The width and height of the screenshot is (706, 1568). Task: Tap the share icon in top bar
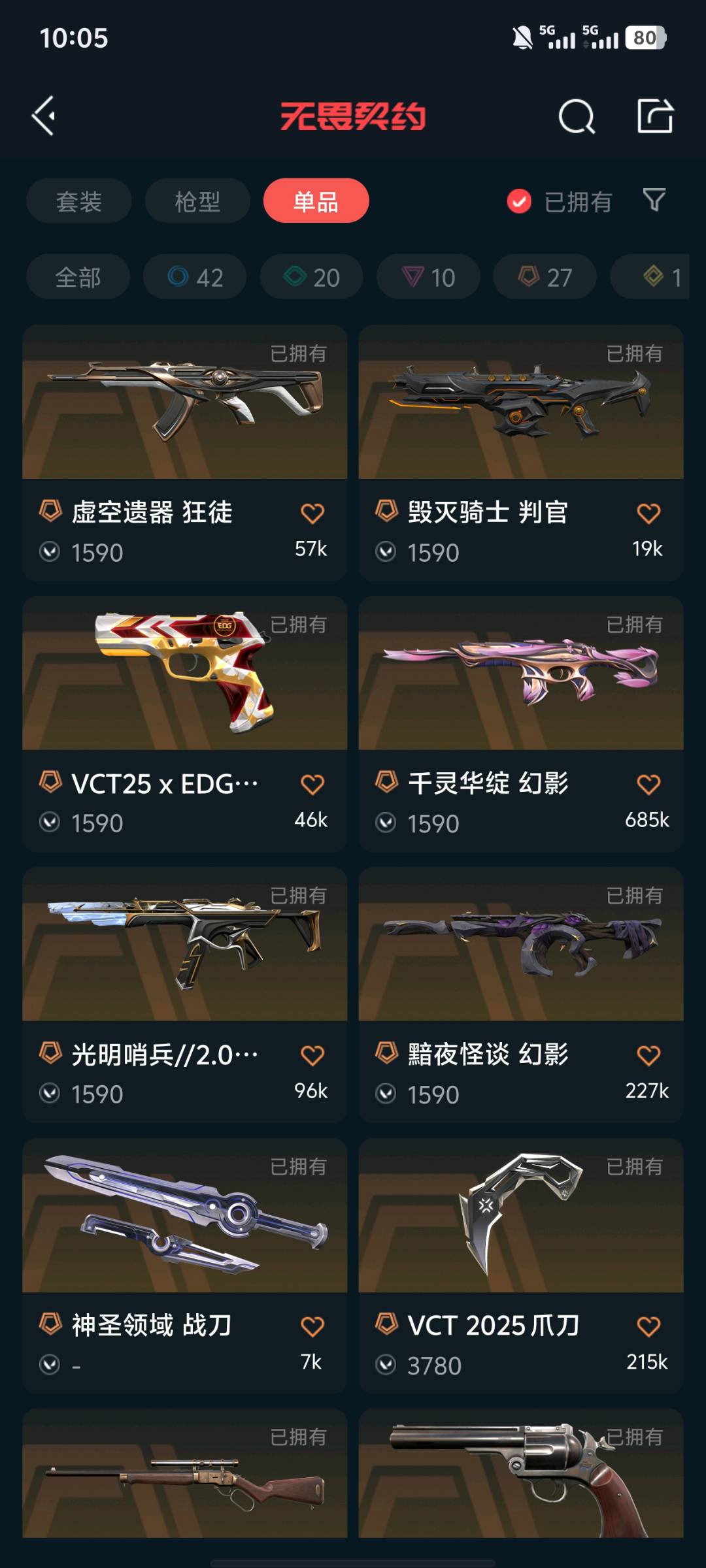click(x=655, y=116)
